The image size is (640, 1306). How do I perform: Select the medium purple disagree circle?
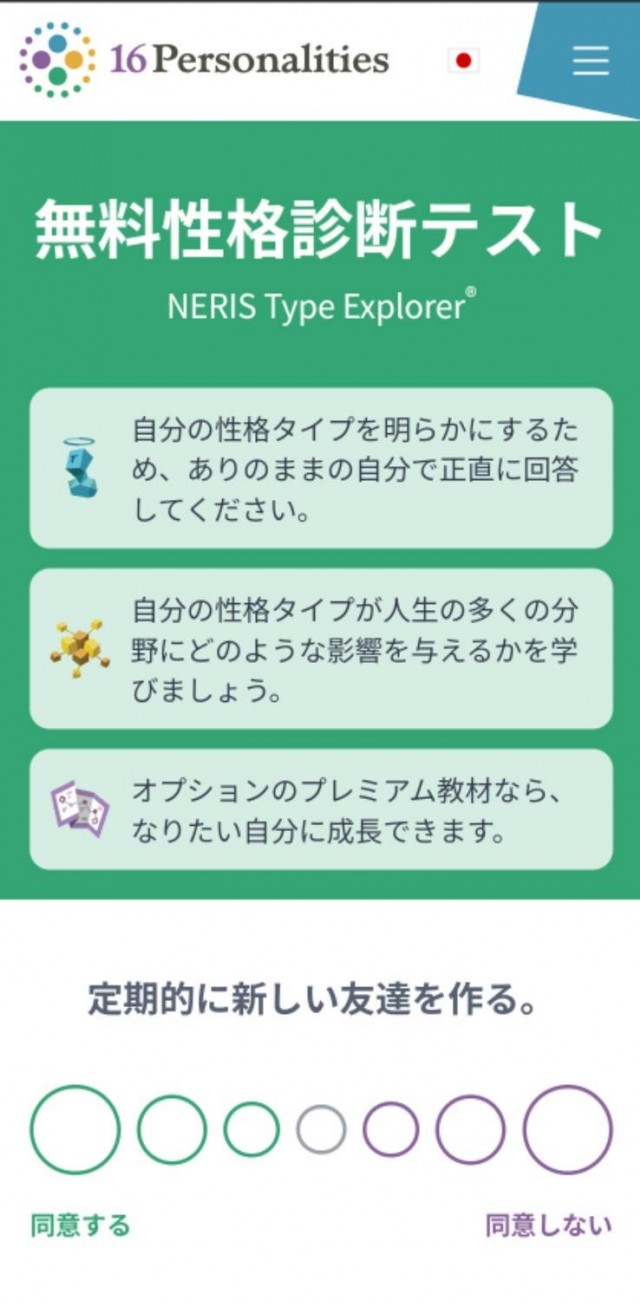[470, 1130]
